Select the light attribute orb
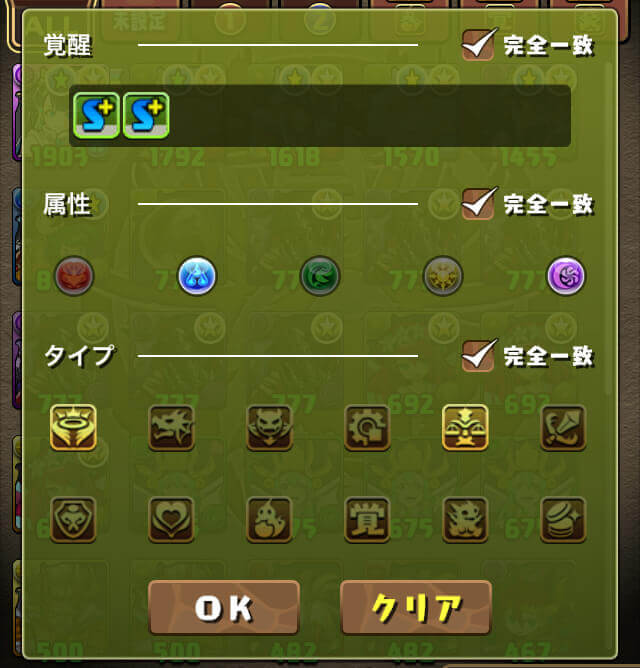 442,274
